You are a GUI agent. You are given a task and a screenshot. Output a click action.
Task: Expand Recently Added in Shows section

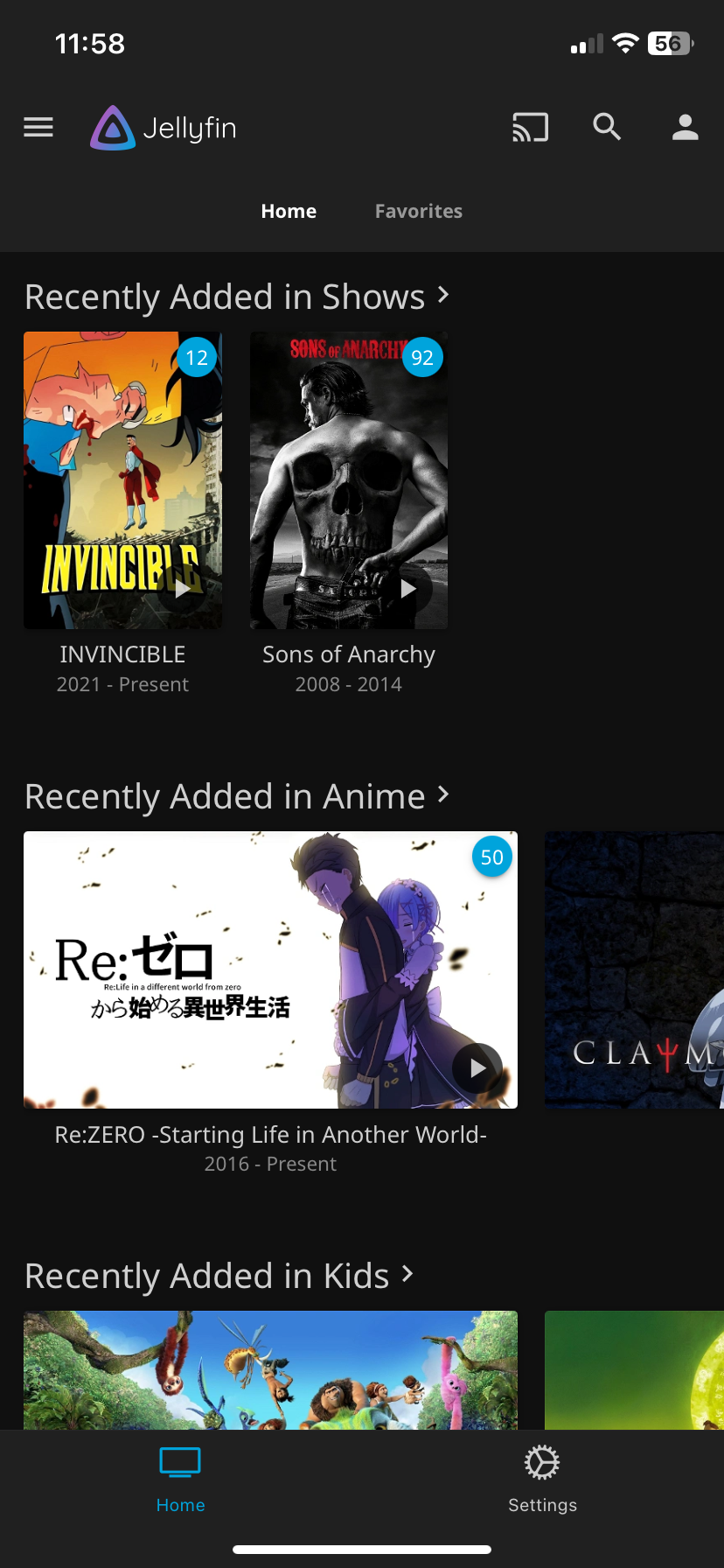236,297
